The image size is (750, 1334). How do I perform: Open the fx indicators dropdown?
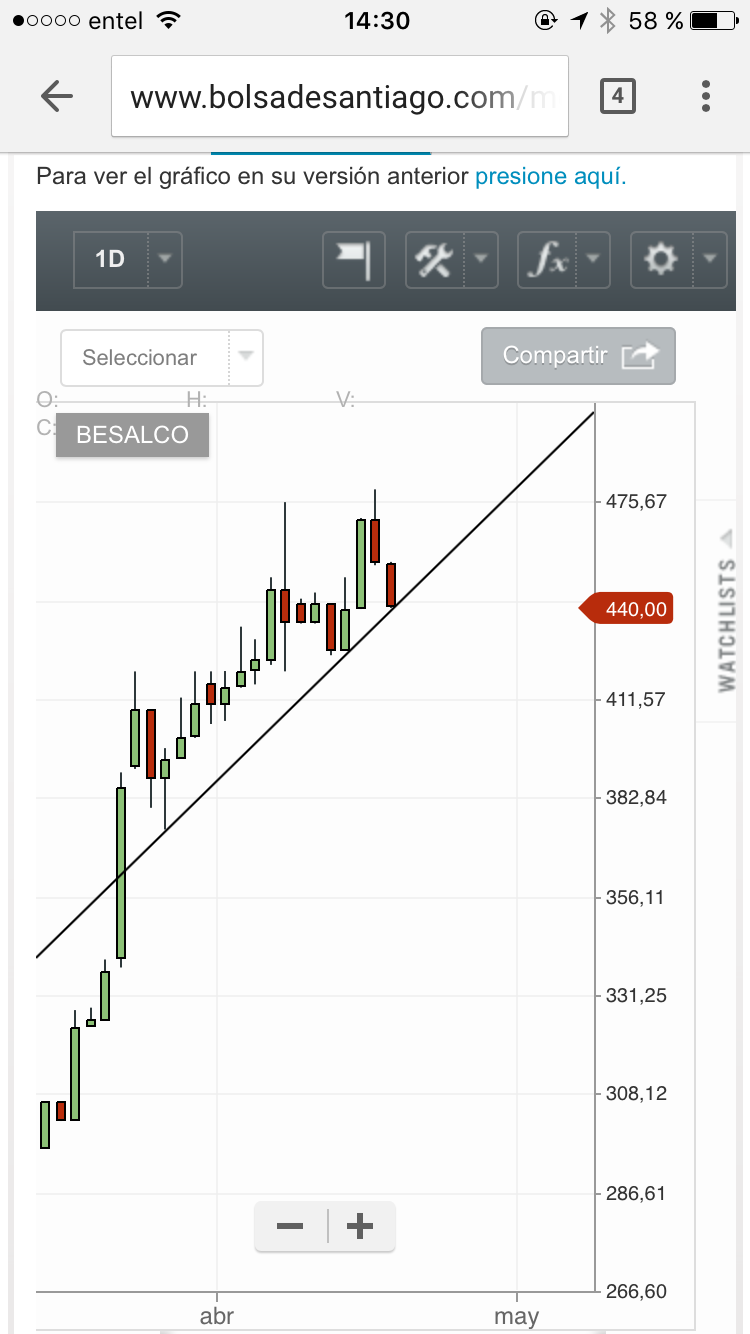pos(564,260)
